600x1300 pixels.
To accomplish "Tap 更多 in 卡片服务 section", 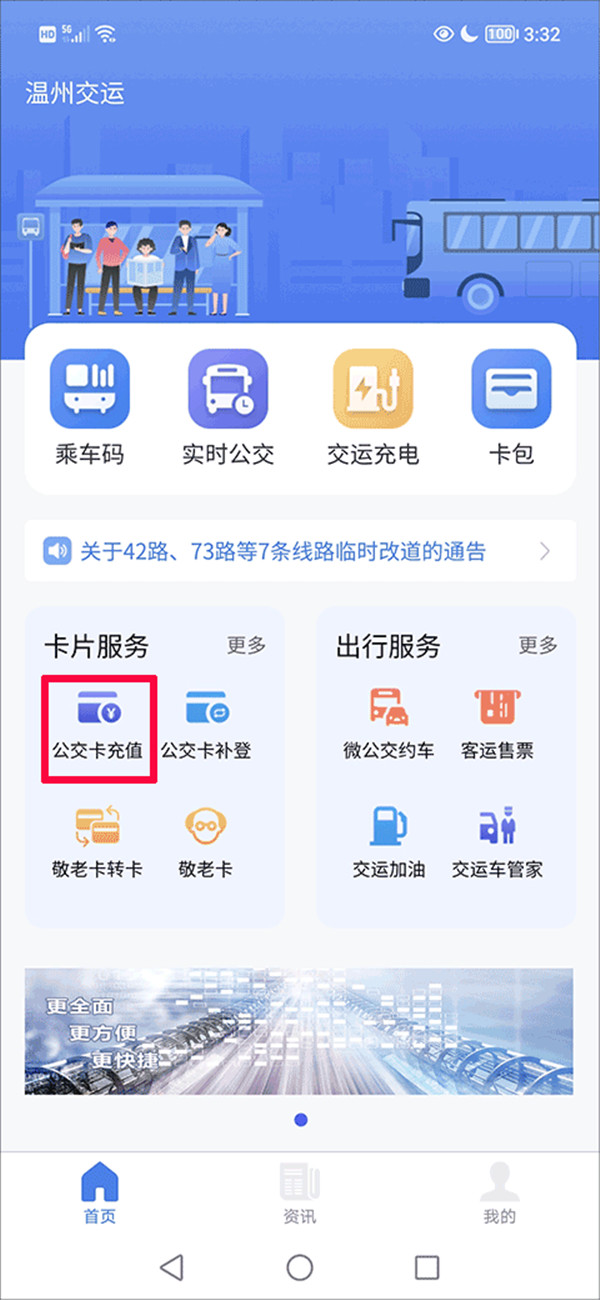I will (246, 645).
